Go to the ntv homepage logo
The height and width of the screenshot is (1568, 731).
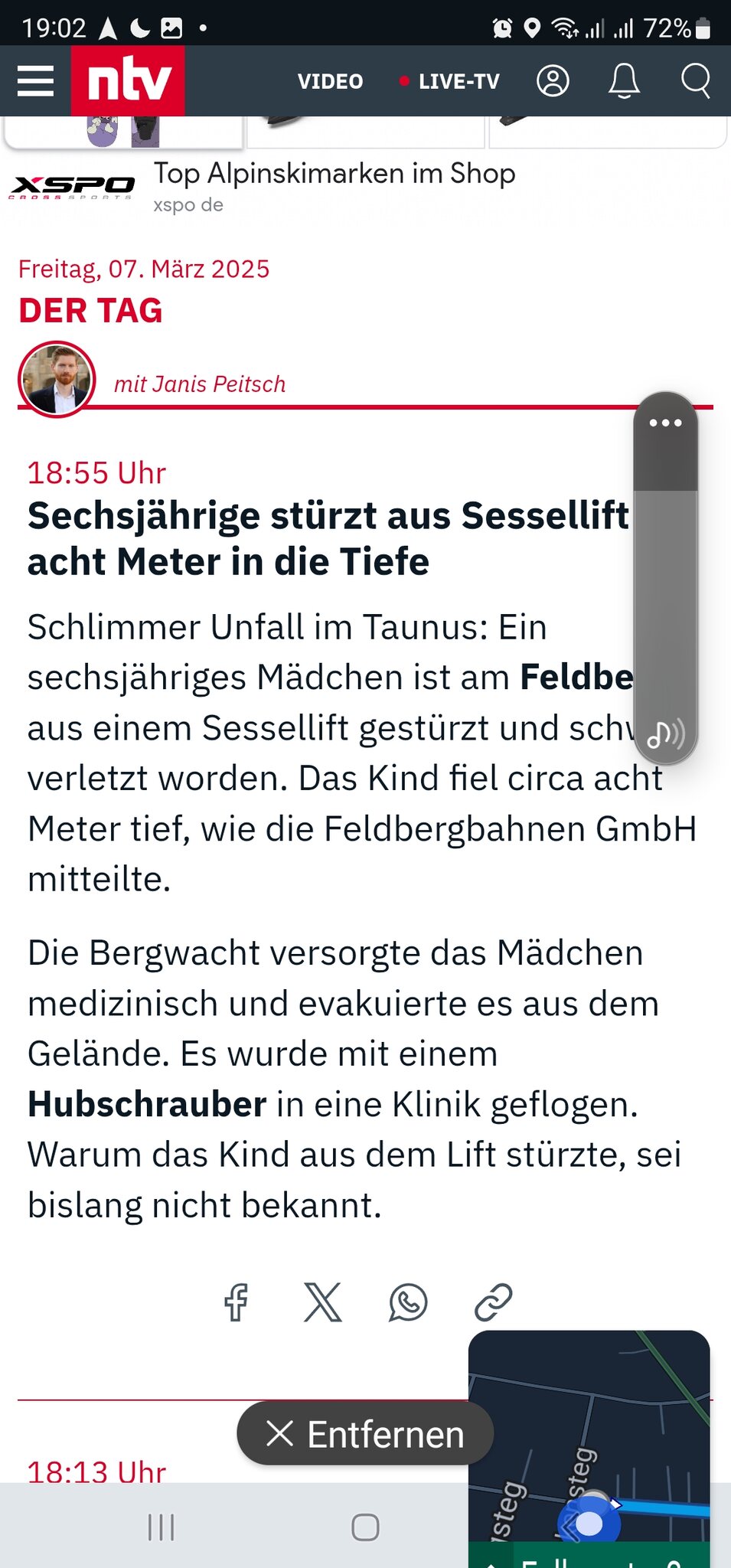click(x=128, y=81)
